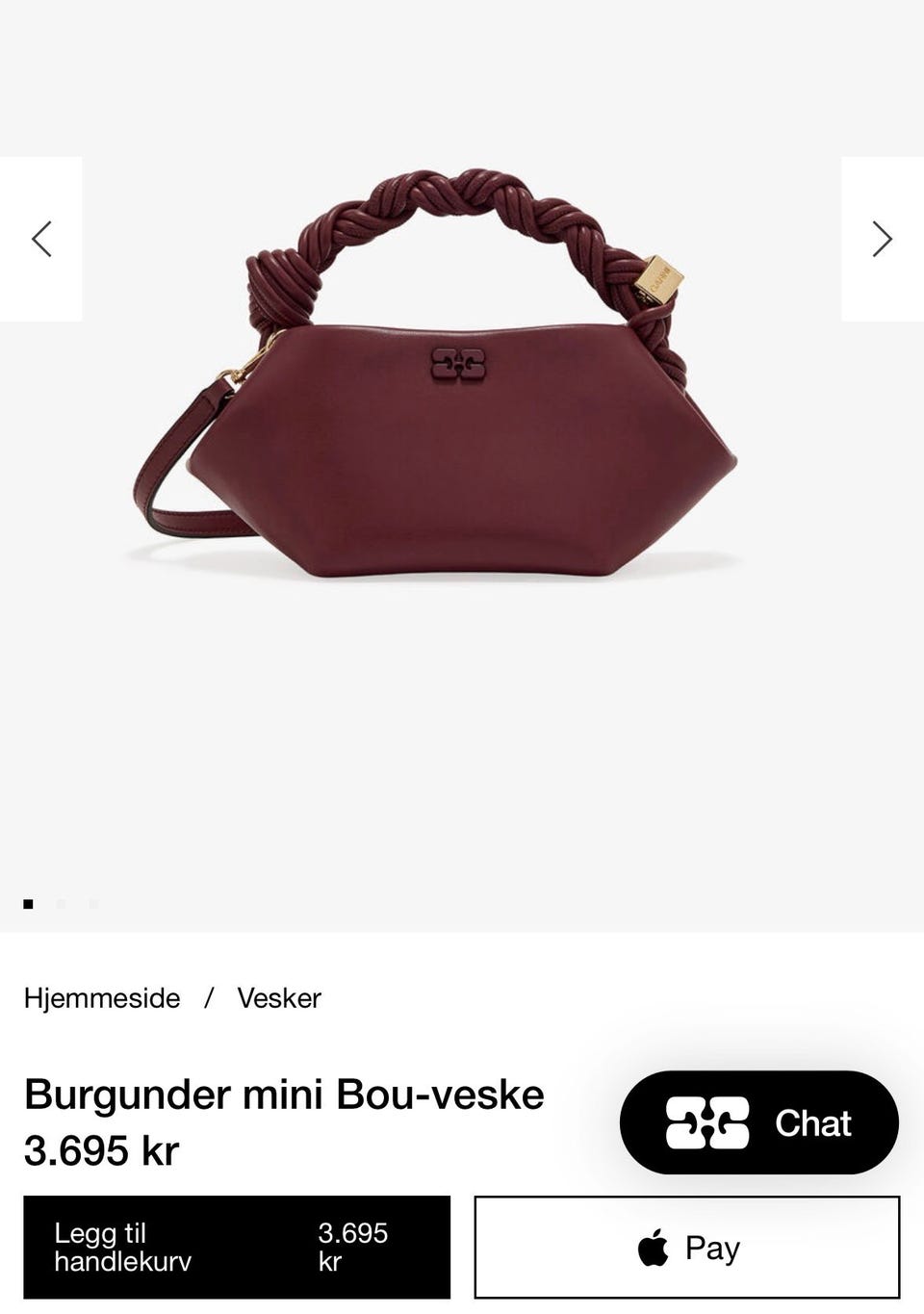Advance the image gallery using the right chevron
The width and height of the screenshot is (924, 1314).
[880, 239]
